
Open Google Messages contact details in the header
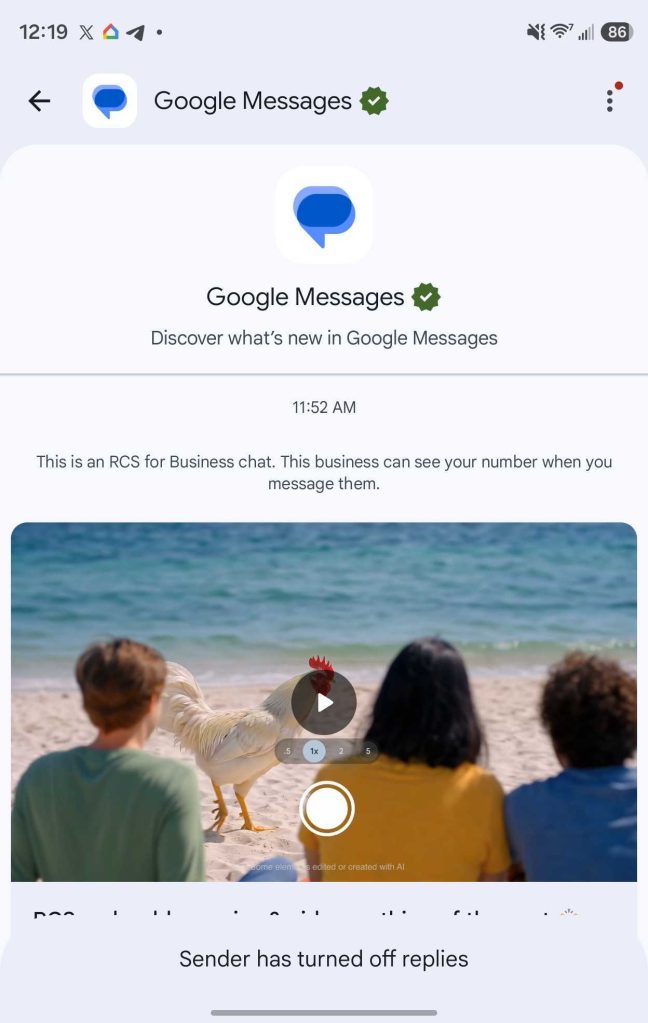click(253, 101)
